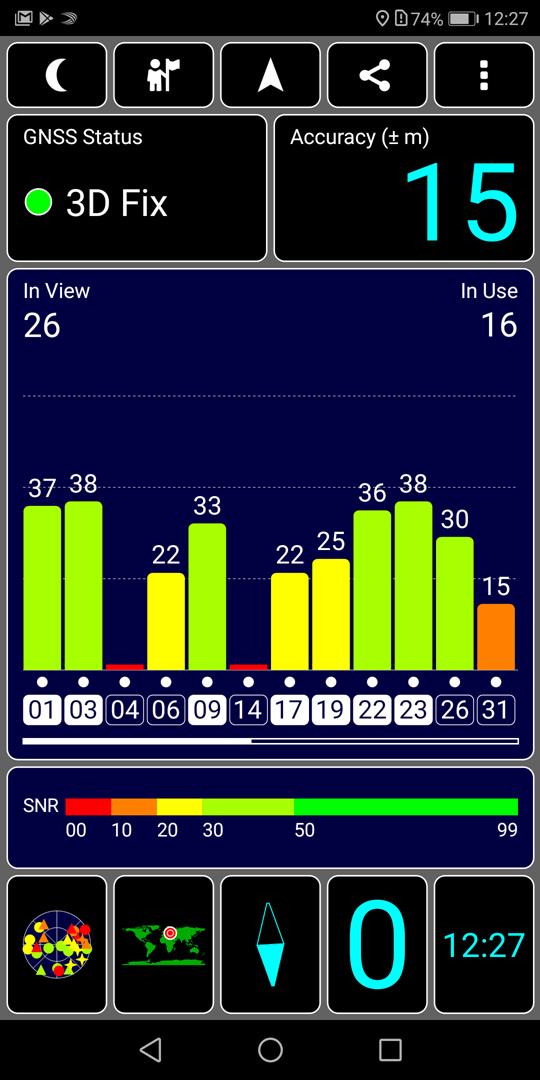Go back with the system back button
The image size is (540, 1080).
[x=150, y=1050]
